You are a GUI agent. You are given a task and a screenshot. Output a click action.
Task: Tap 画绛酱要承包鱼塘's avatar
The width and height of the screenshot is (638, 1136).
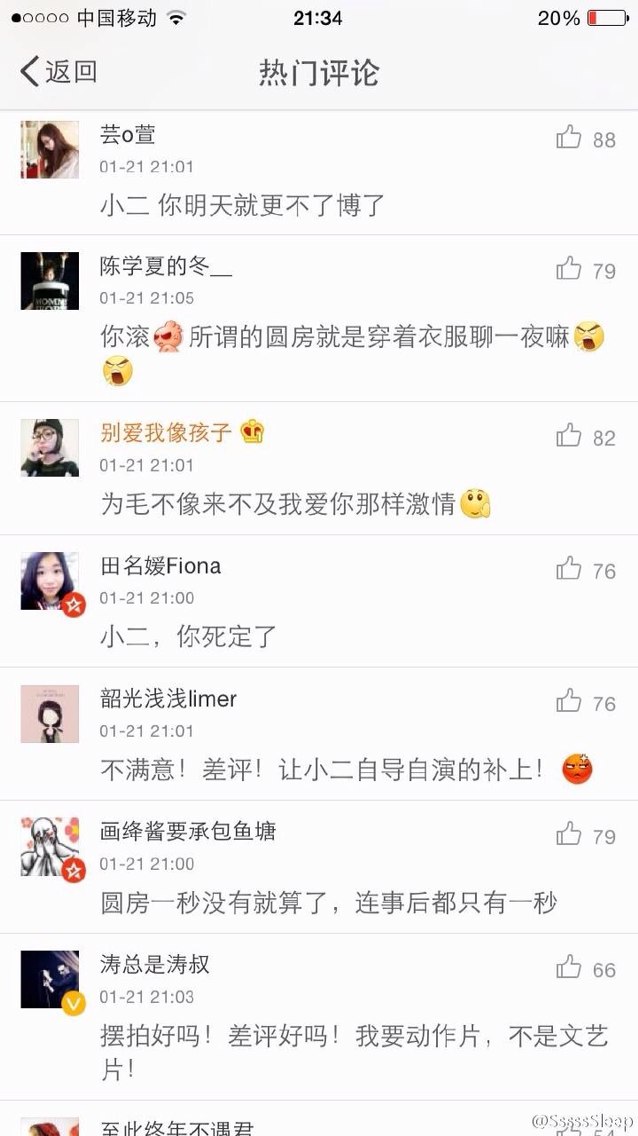(x=49, y=846)
